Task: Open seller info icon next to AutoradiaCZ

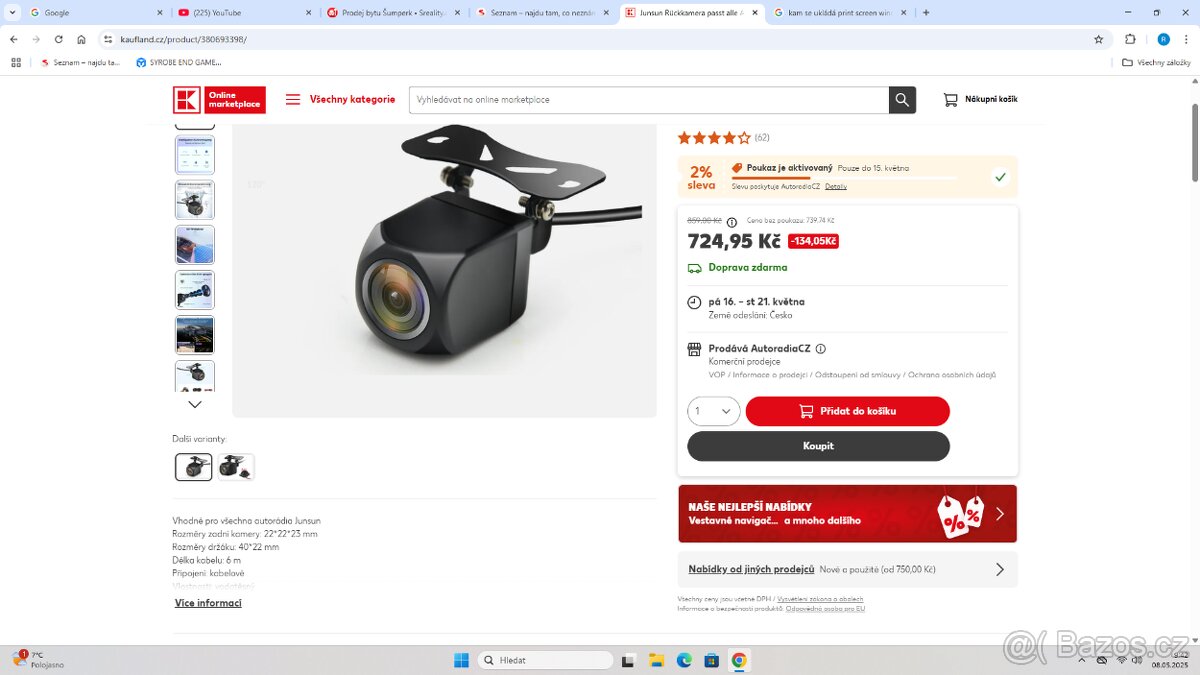Action: pos(820,349)
